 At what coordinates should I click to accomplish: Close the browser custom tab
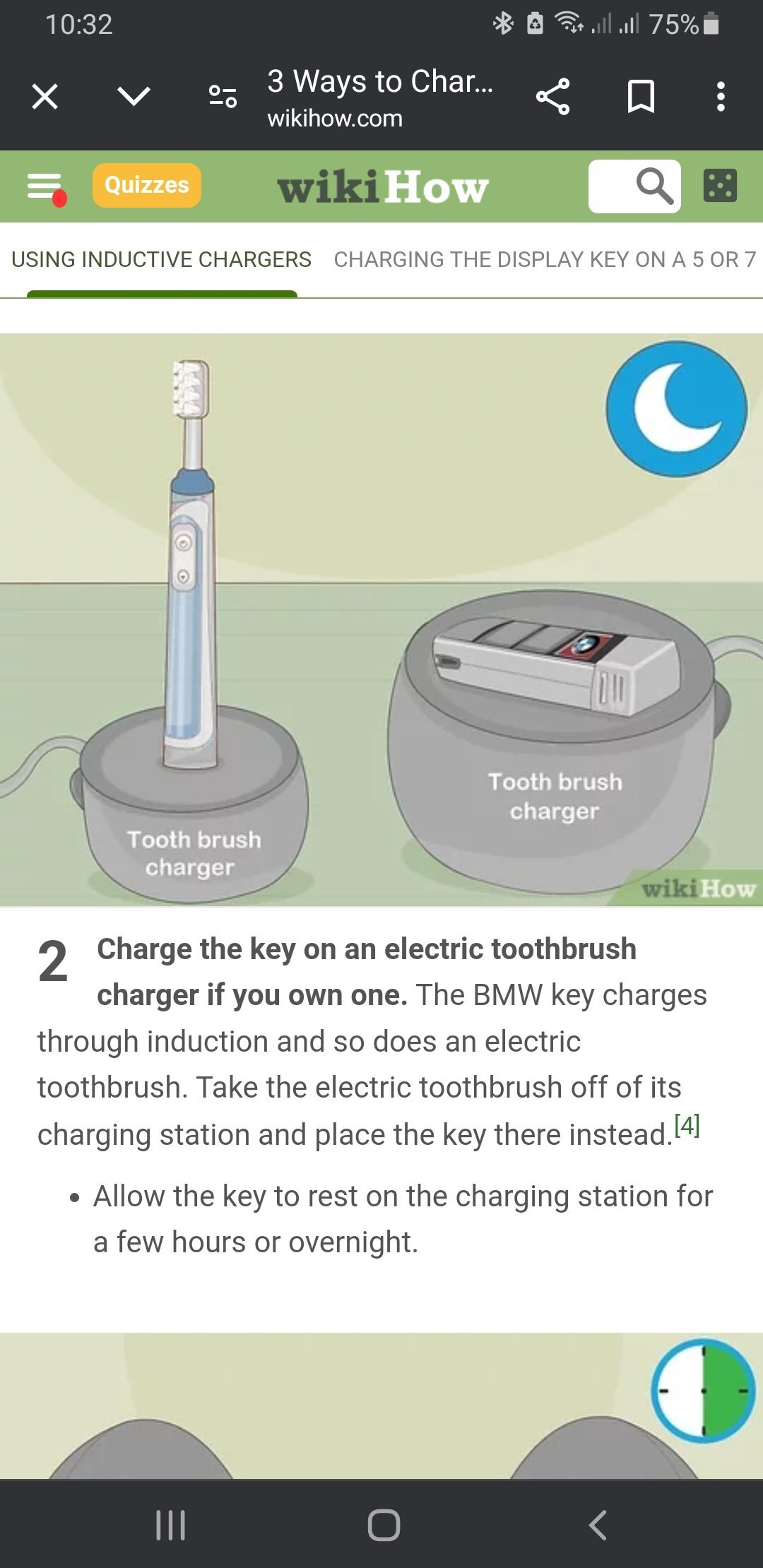click(45, 96)
